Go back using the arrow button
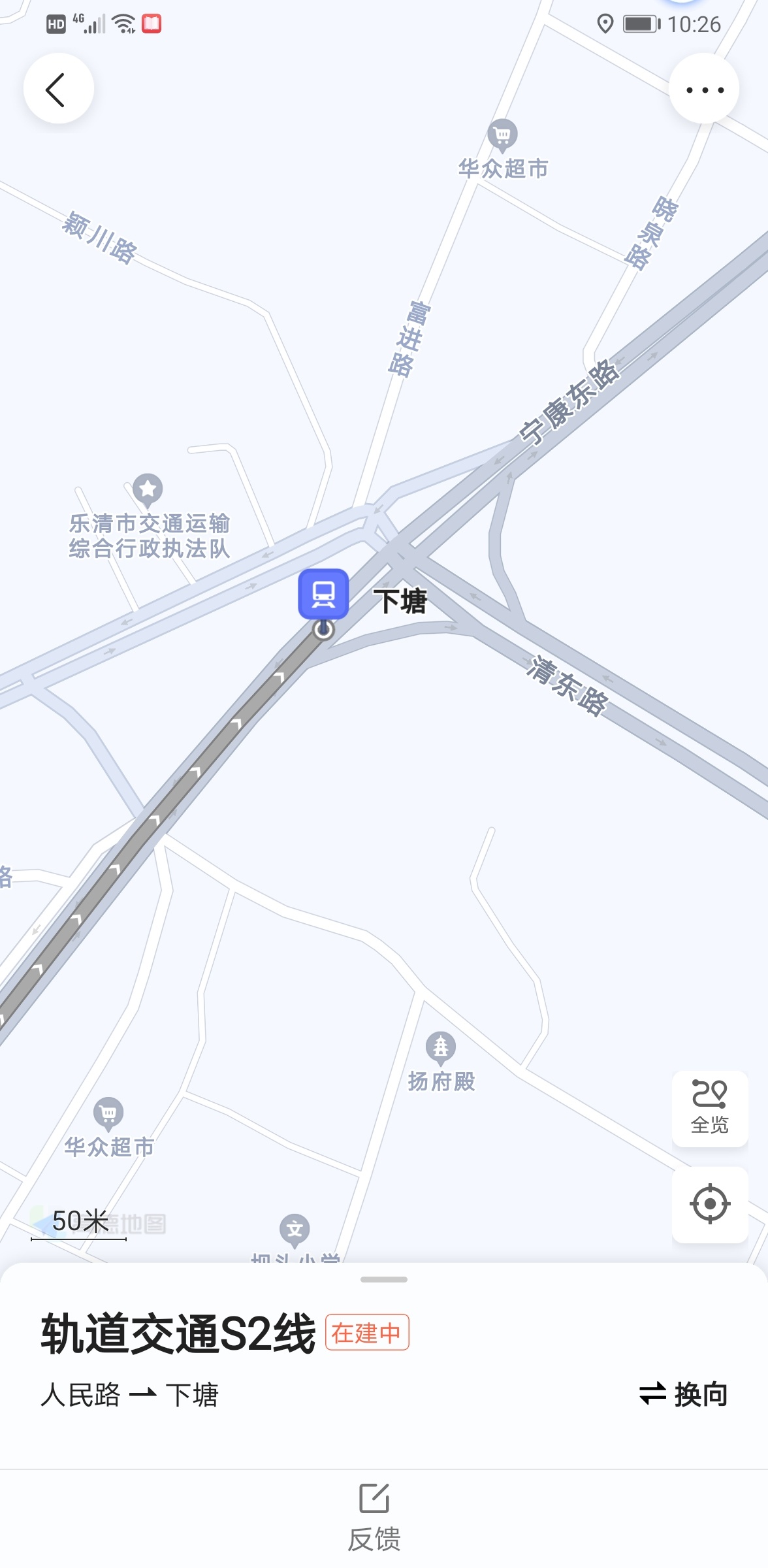This screenshot has height=1568, width=768. tap(58, 89)
